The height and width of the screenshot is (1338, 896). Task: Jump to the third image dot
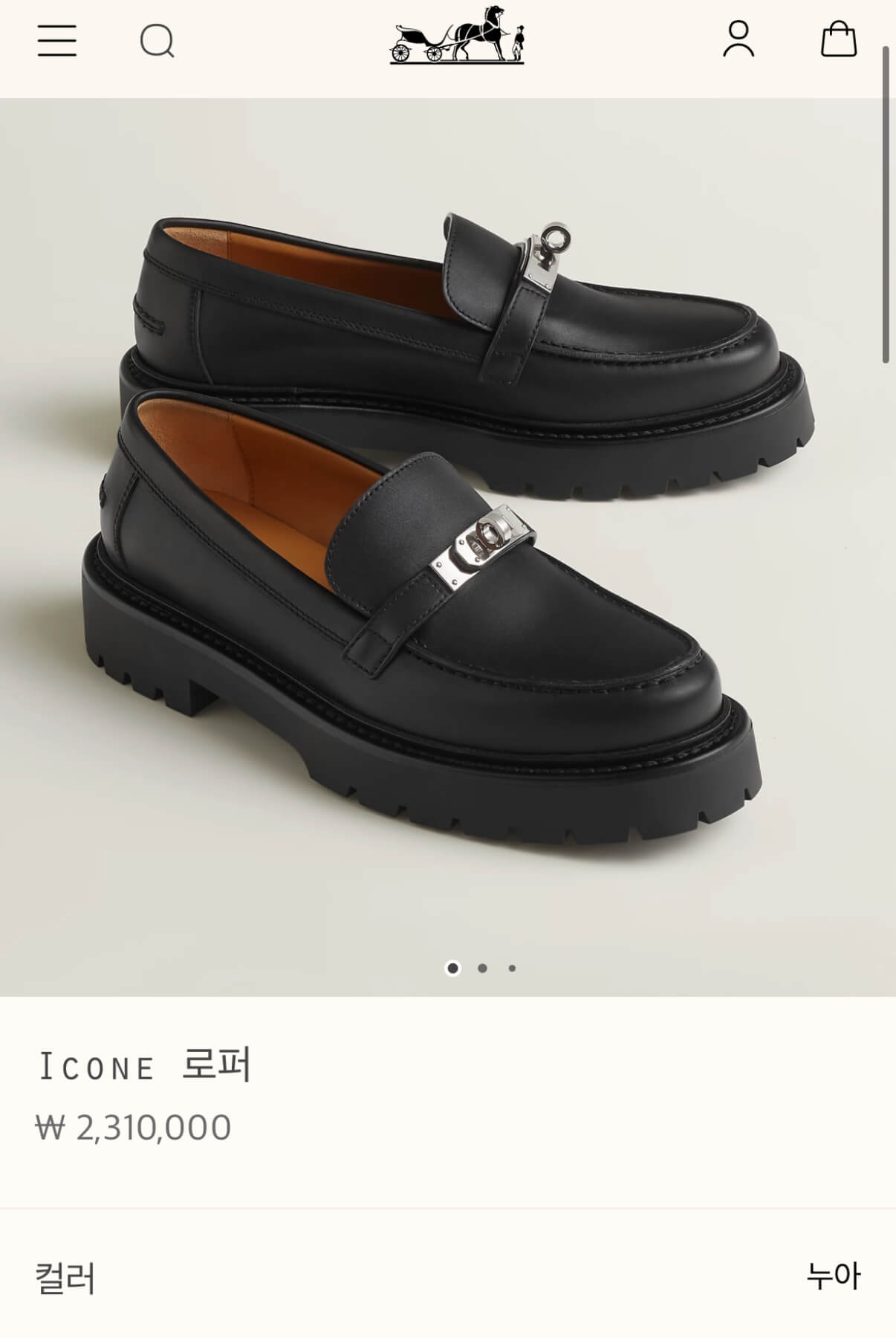[512, 968]
